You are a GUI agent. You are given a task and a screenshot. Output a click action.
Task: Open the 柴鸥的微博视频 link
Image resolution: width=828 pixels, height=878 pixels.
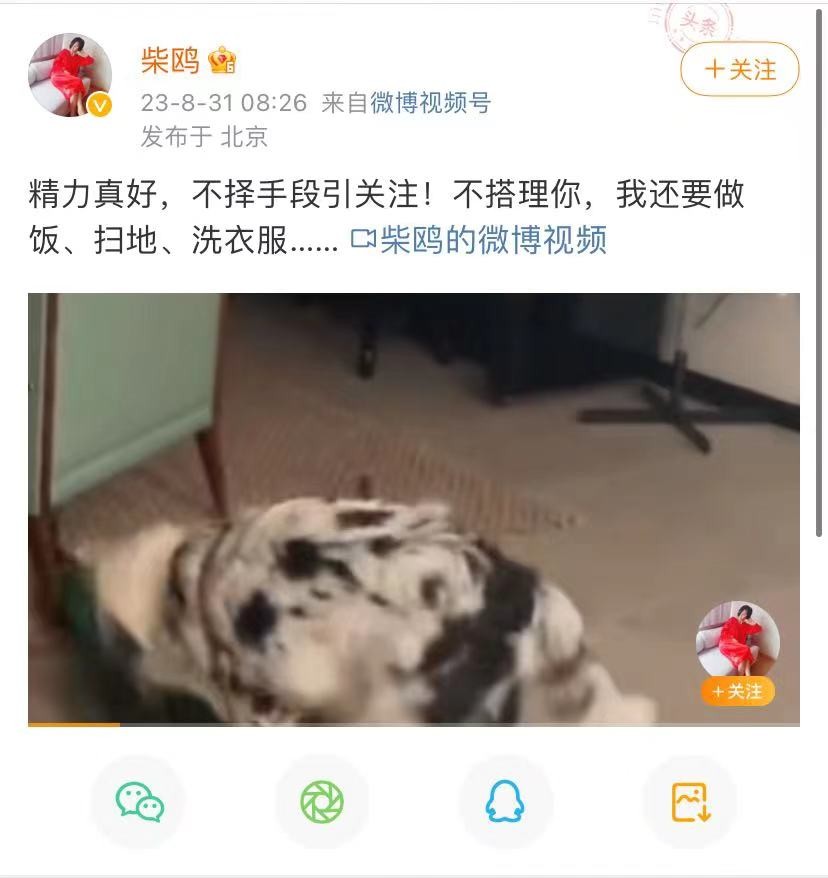pos(480,240)
